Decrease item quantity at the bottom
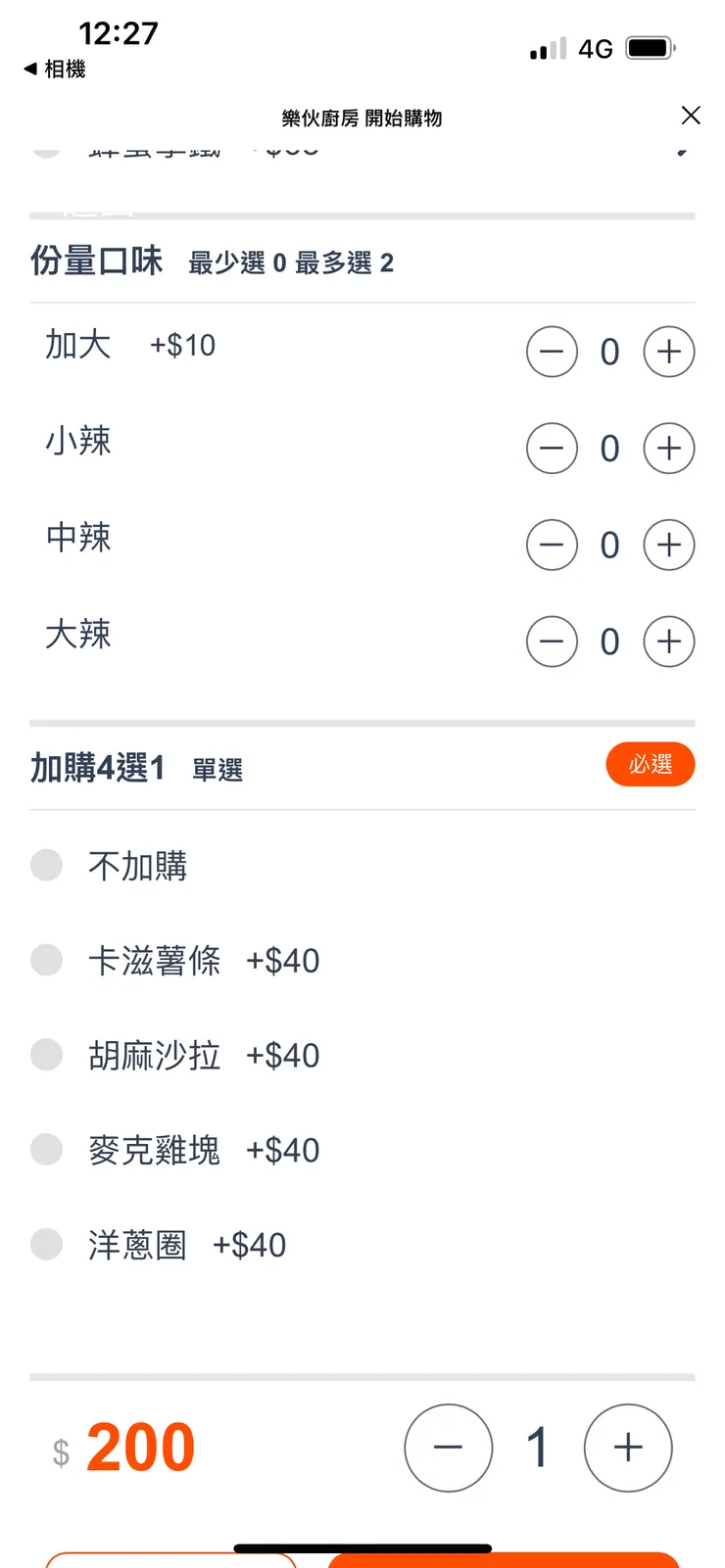 pyautogui.click(x=448, y=1448)
